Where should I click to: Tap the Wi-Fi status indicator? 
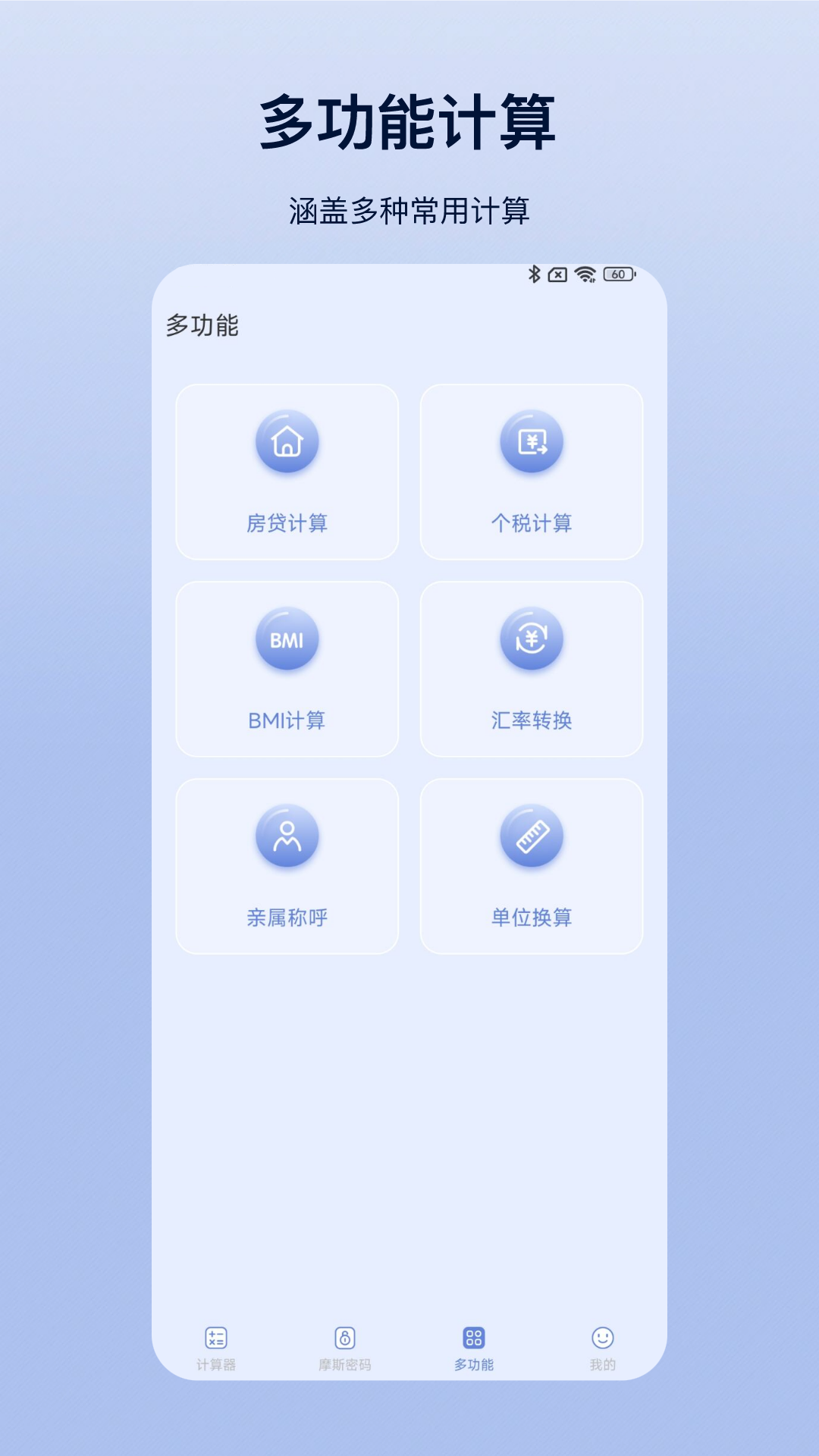[x=584, y=275]
